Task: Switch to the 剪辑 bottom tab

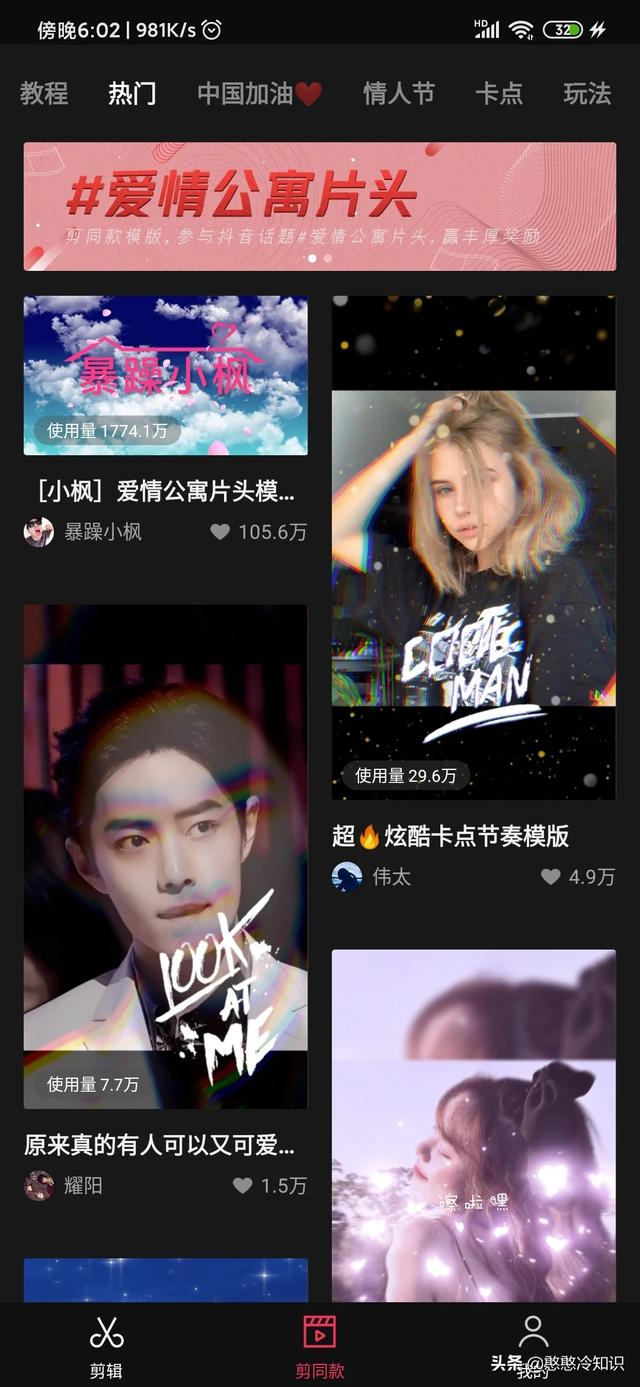Action: [106, 1346]
